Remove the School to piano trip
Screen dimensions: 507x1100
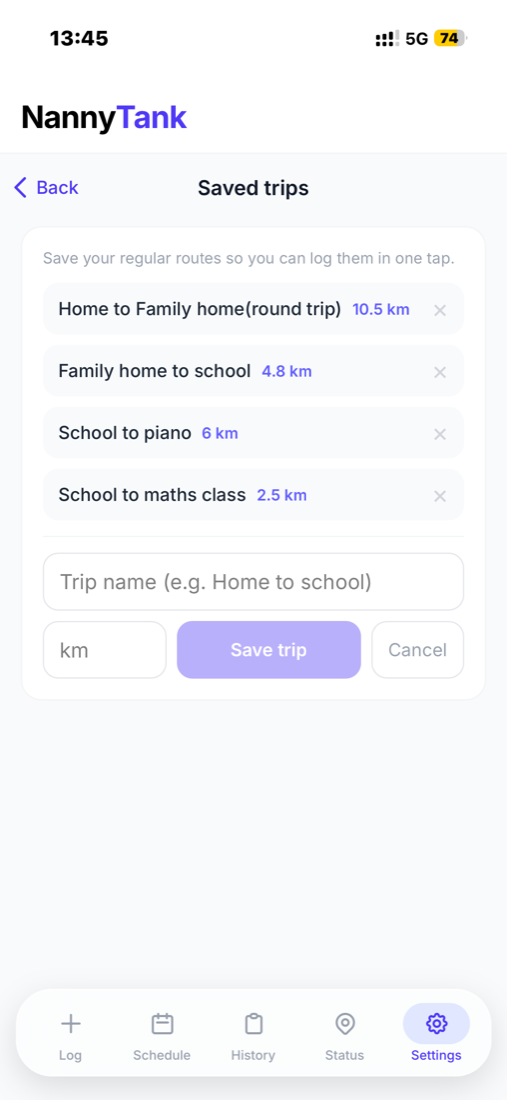440,434
